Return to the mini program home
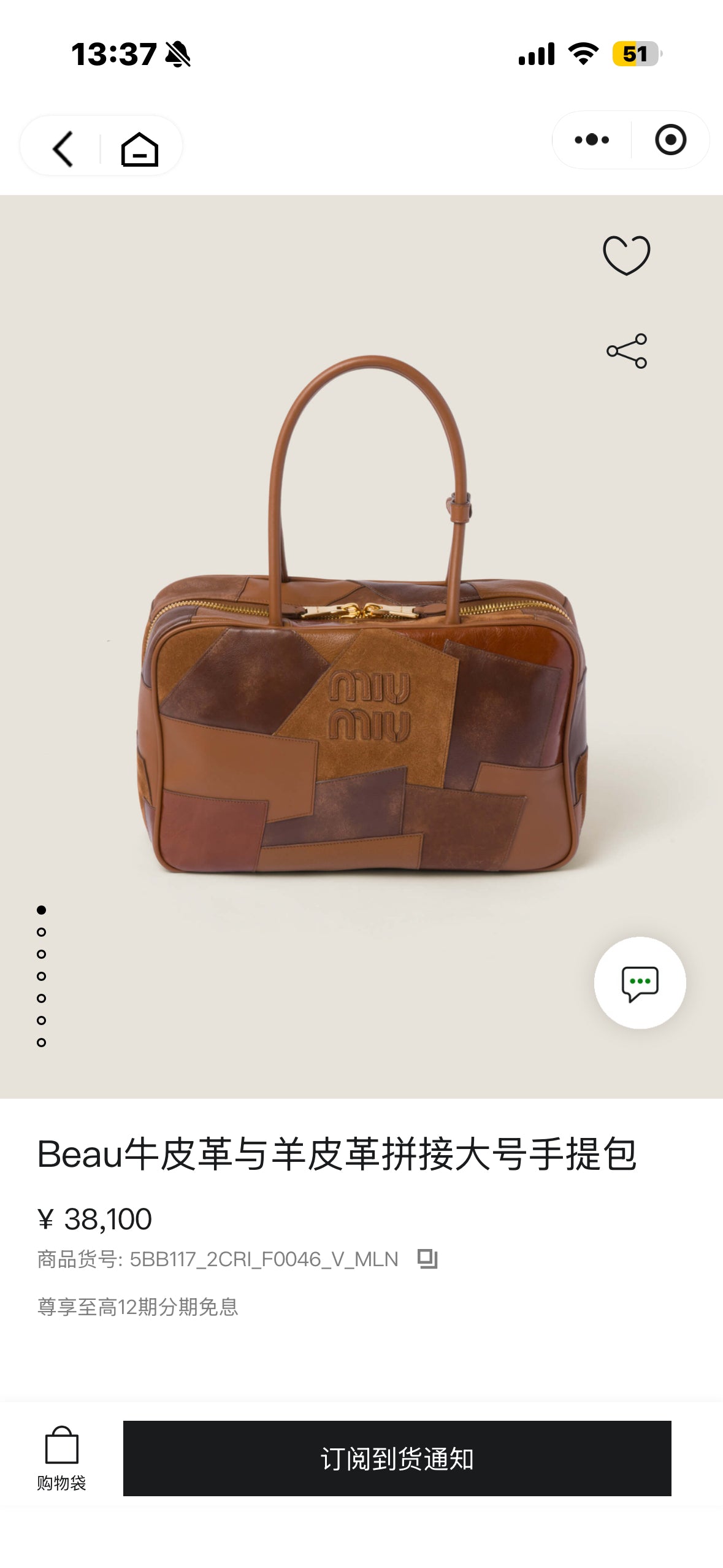This screenshot has width=723, height=1568. 140,149
